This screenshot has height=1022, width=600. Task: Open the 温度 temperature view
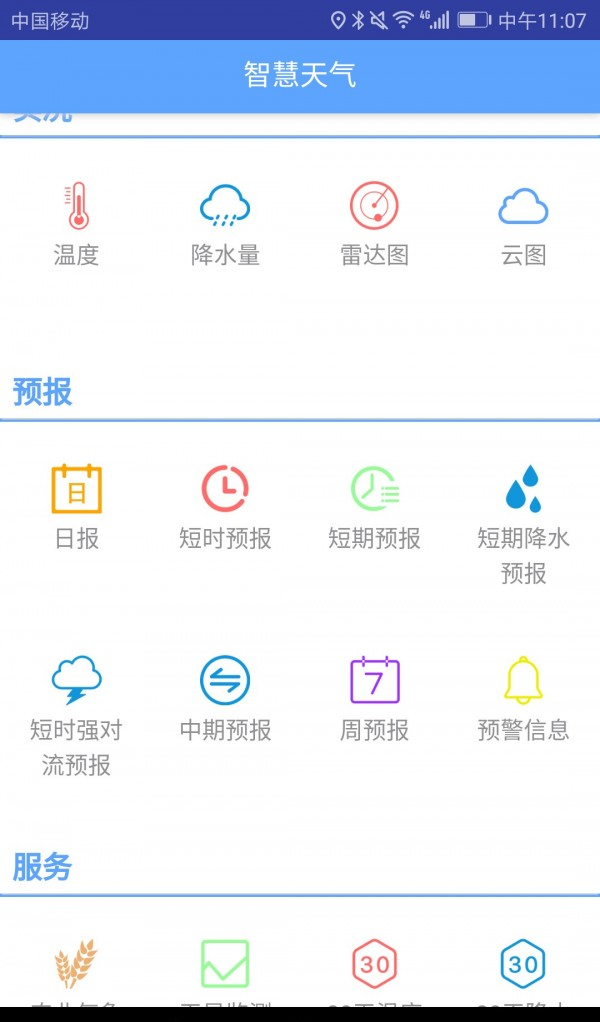(76, 224)
